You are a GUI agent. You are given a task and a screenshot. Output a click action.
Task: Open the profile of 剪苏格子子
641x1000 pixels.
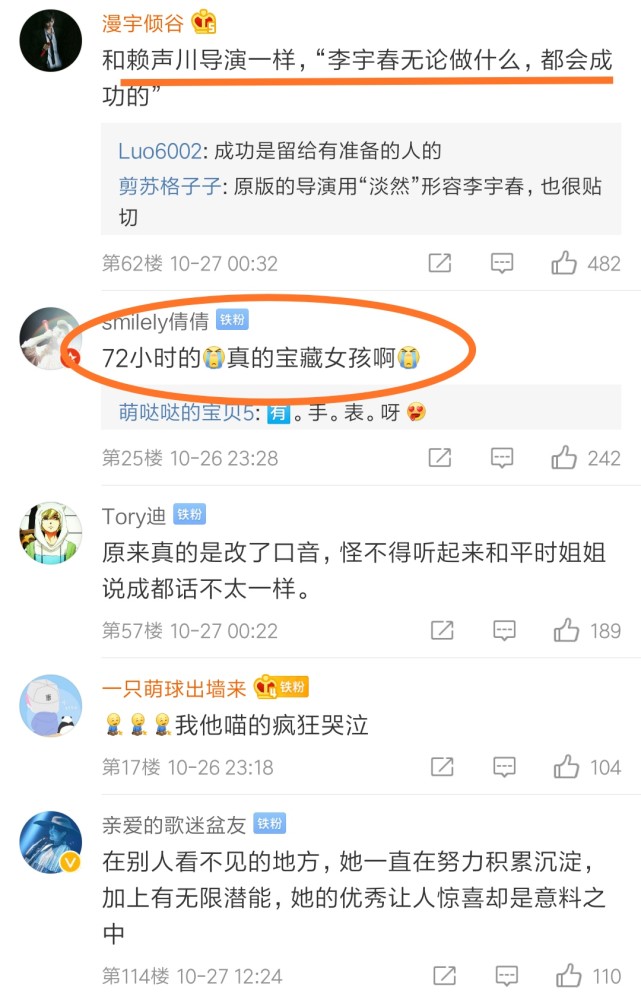pos(170,186)
